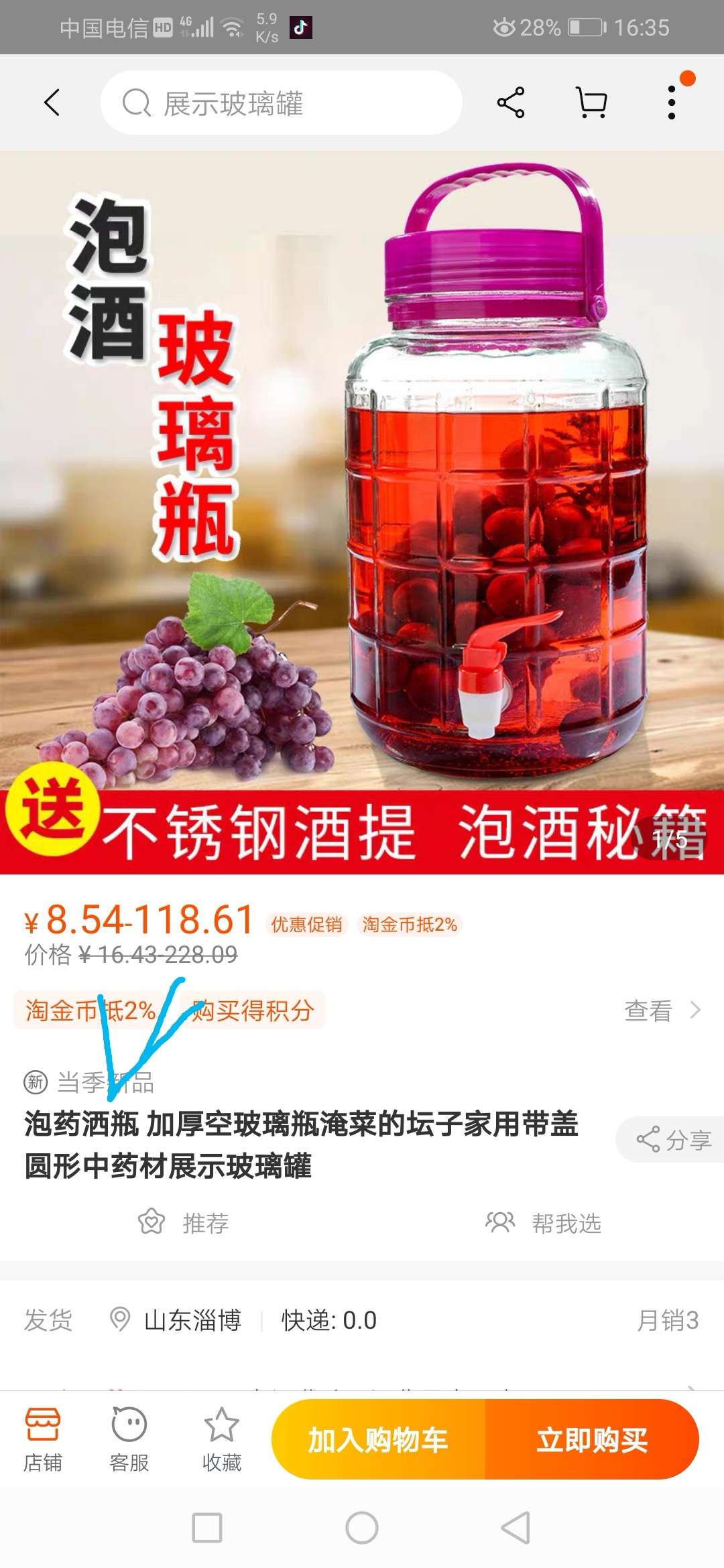Tap the 分享 button beside the title
The image size is (724, 1568).
pos(670,1139)
